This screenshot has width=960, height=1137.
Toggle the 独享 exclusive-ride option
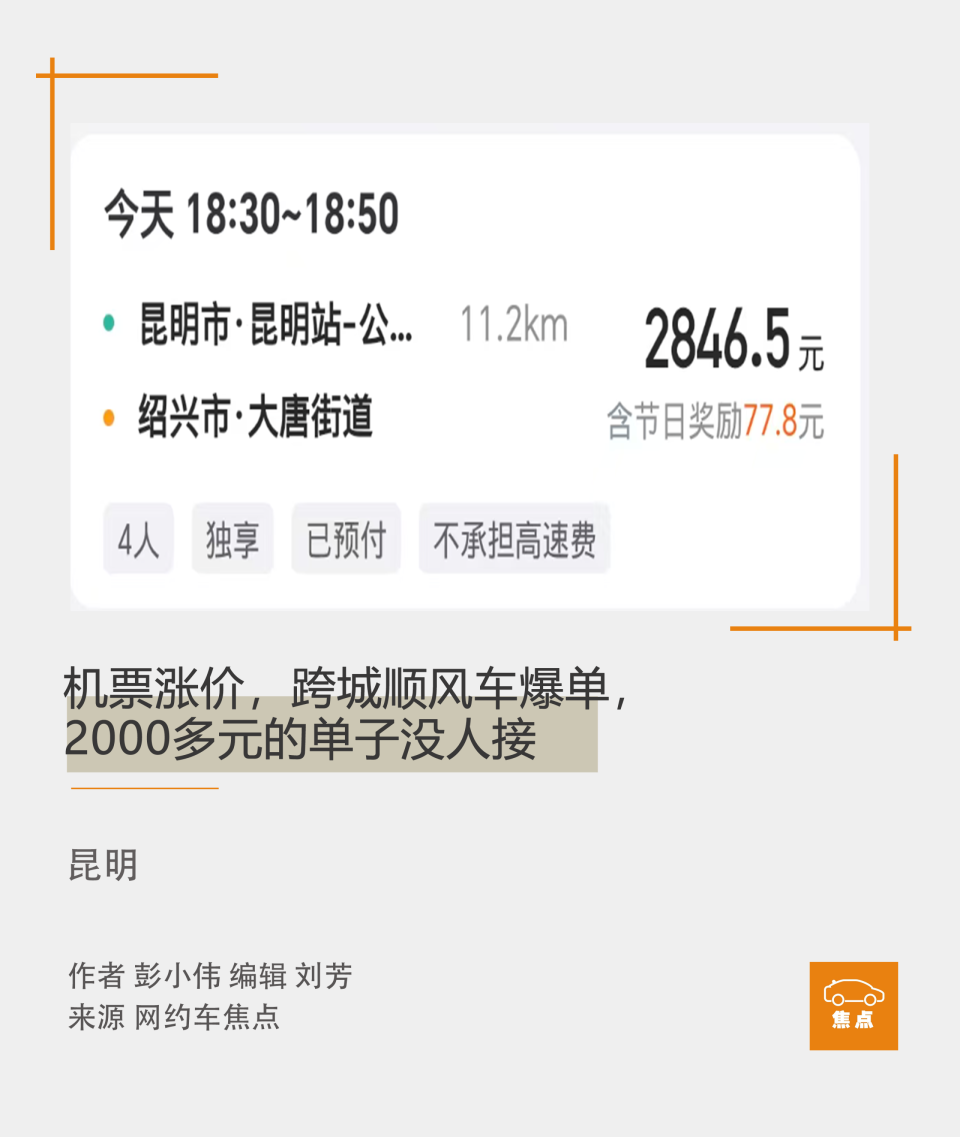click(x=232, y=538)
